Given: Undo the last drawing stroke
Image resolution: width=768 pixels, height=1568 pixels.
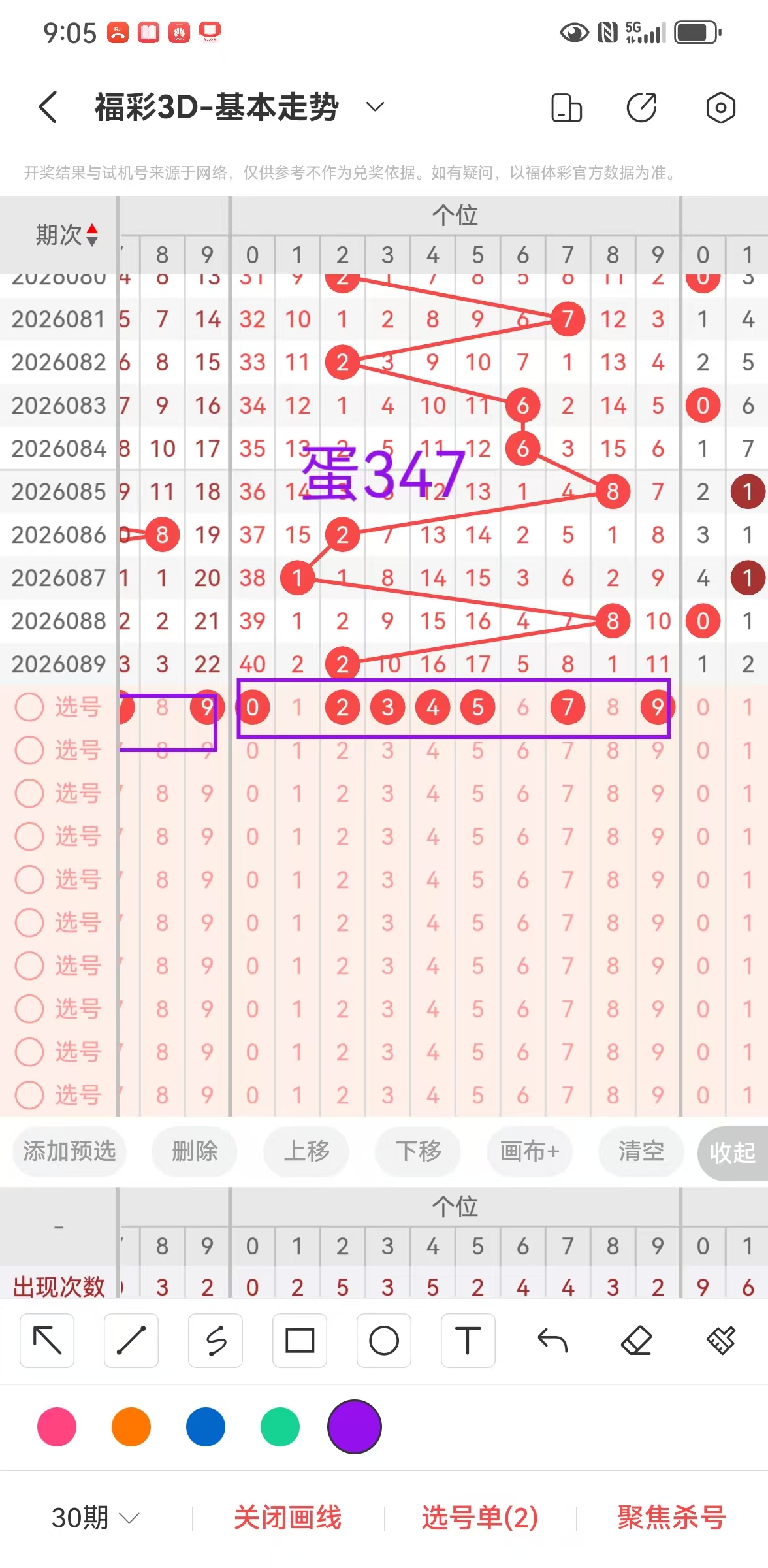Looking at the screenshot, I should [552, 1341].
